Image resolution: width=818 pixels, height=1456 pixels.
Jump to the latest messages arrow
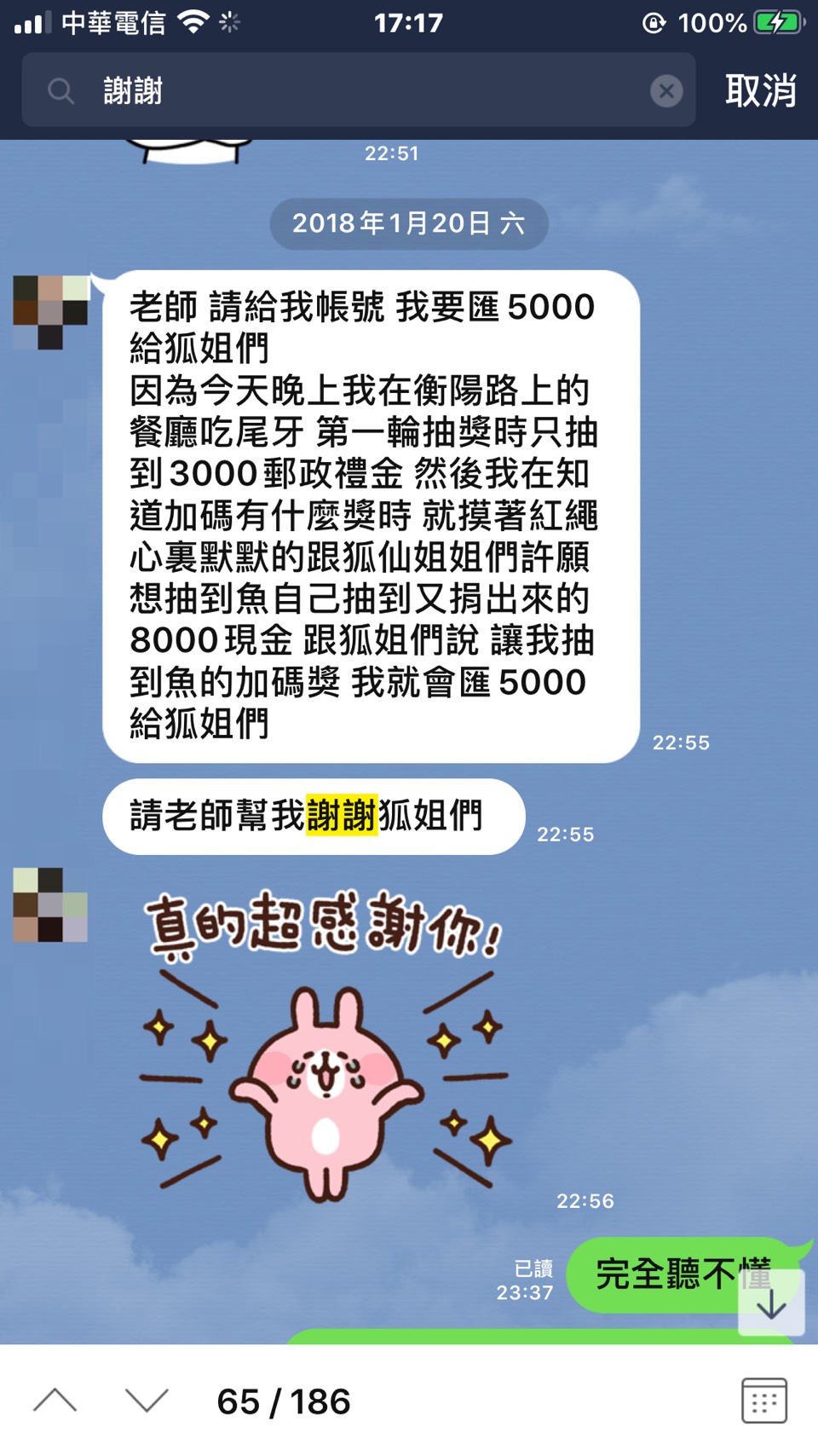[x=771, y=1303]
